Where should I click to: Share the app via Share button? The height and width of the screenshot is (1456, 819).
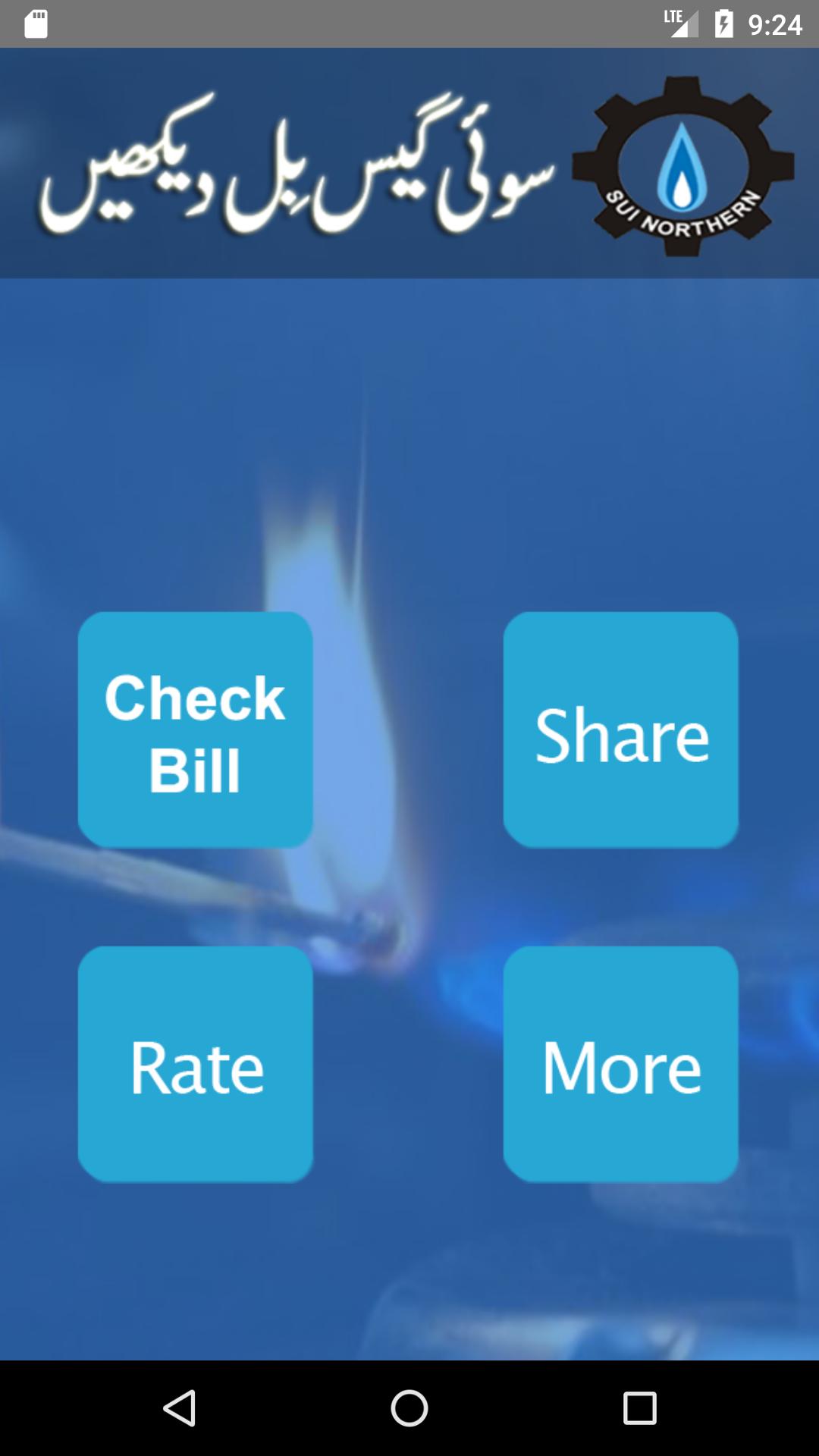620,730
